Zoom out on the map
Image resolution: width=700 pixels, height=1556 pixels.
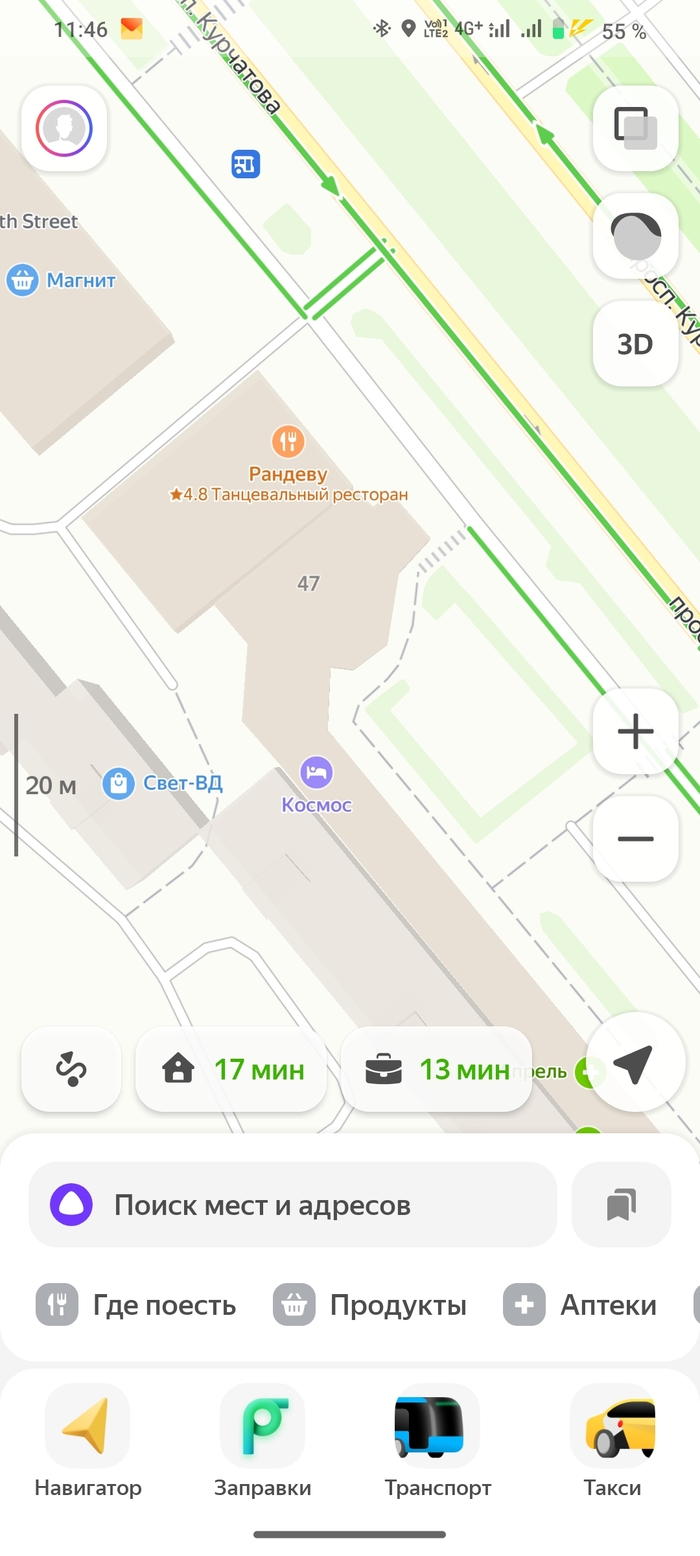click(x=635, y=838)
